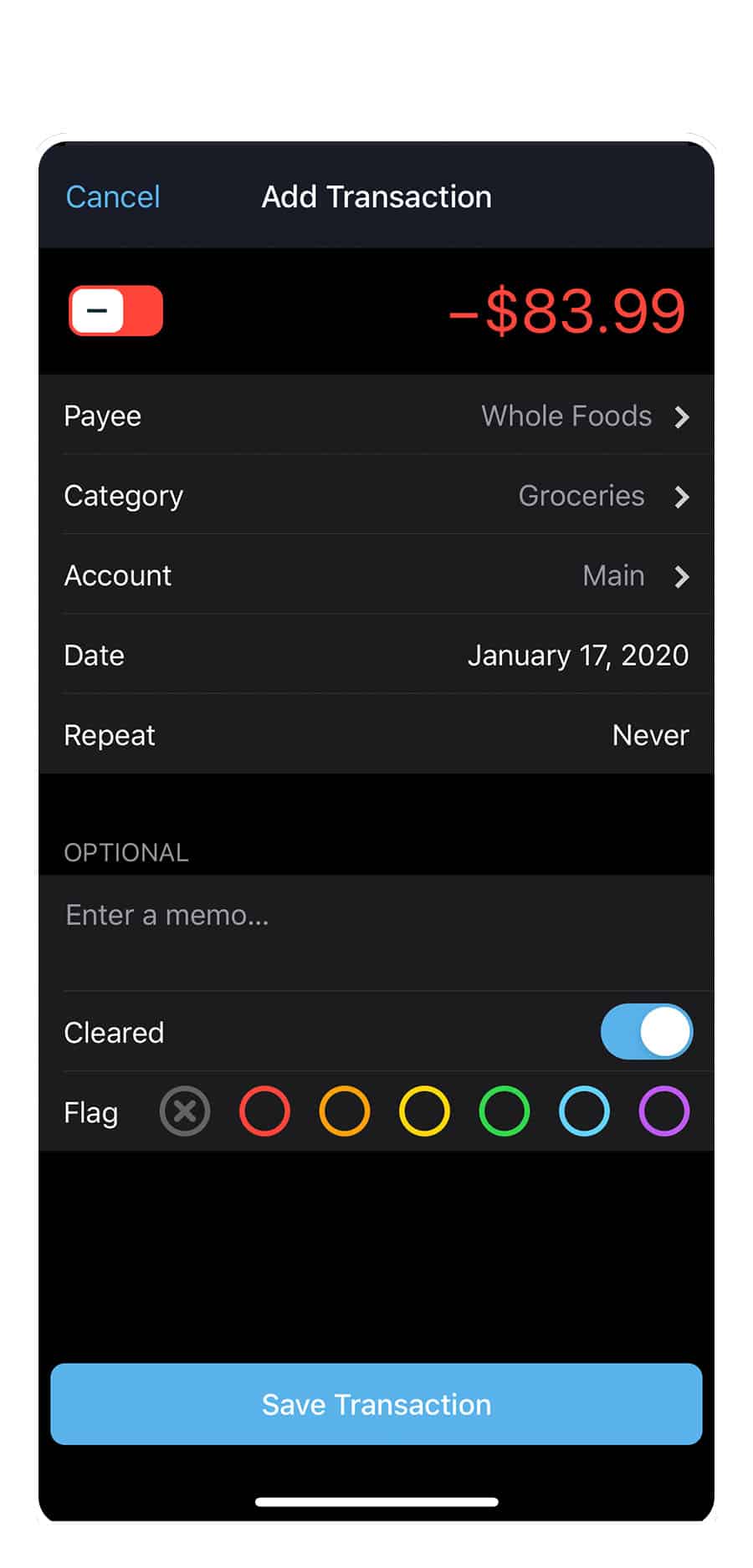Save the transaction
The height and width of the screenshot is (1568, 753).
pyautogui.click(x=376, y=1404)
